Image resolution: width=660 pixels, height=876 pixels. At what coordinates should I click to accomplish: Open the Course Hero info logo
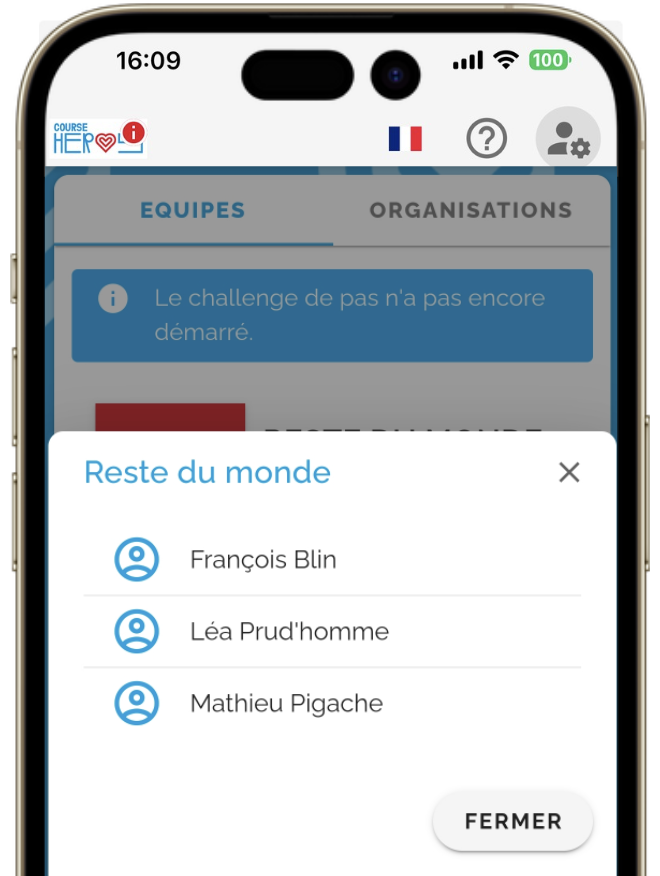point(99,139)
